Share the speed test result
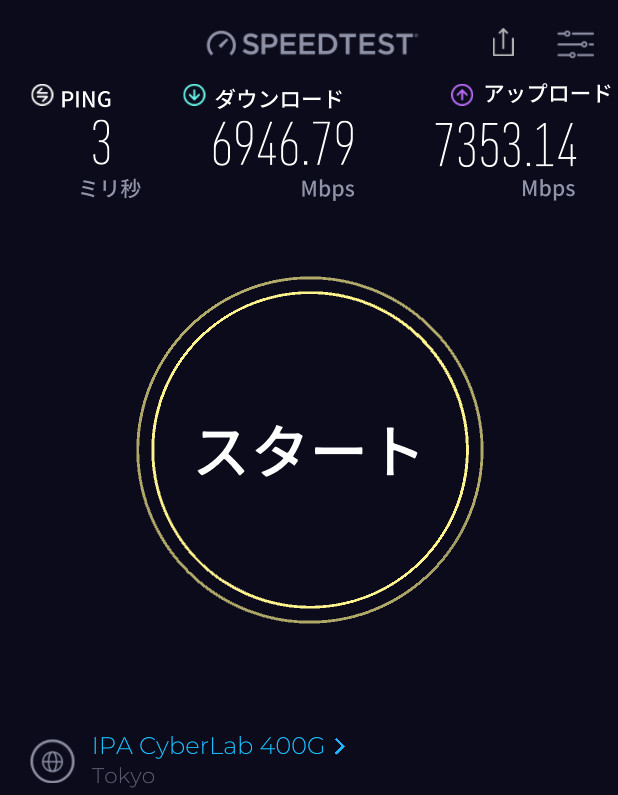Screen dimensions: 618x795 (x=503, y=42)
